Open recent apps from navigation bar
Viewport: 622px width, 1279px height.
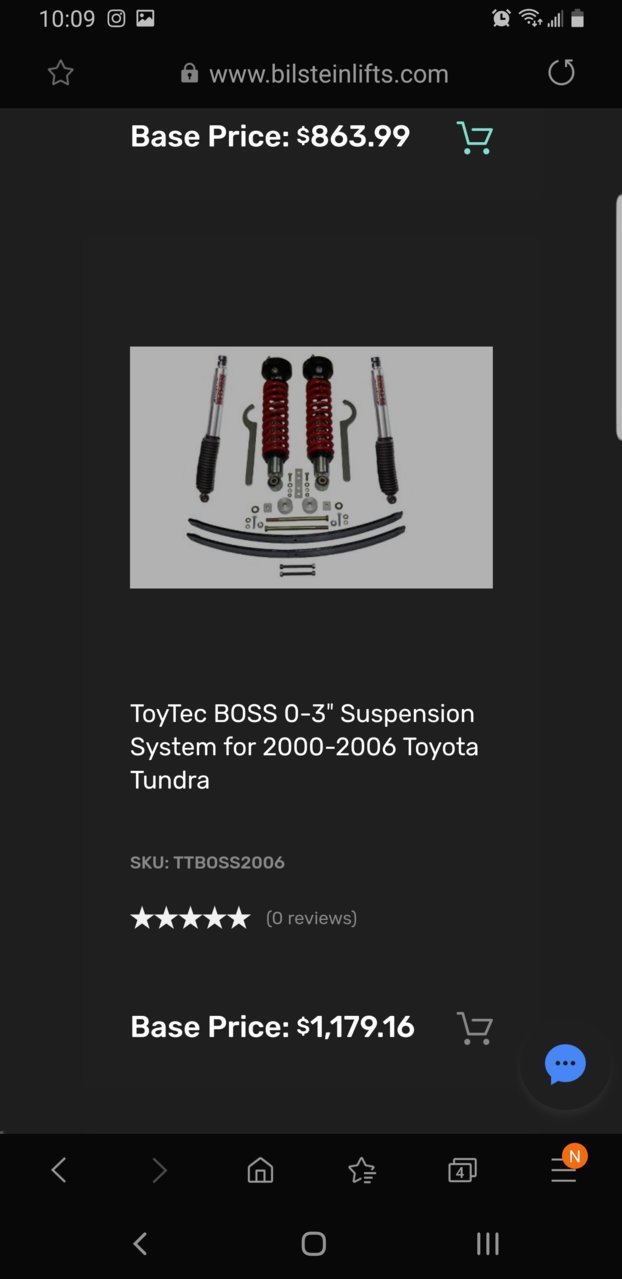tap(487, 1244)
